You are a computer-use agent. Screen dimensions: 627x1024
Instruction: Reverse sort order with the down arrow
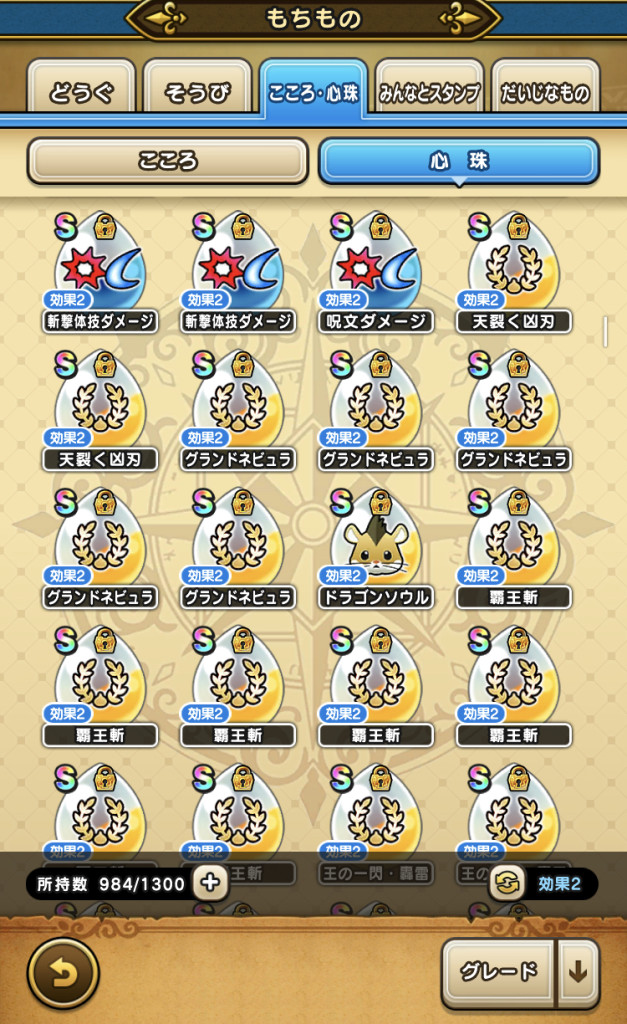point(579,972)
